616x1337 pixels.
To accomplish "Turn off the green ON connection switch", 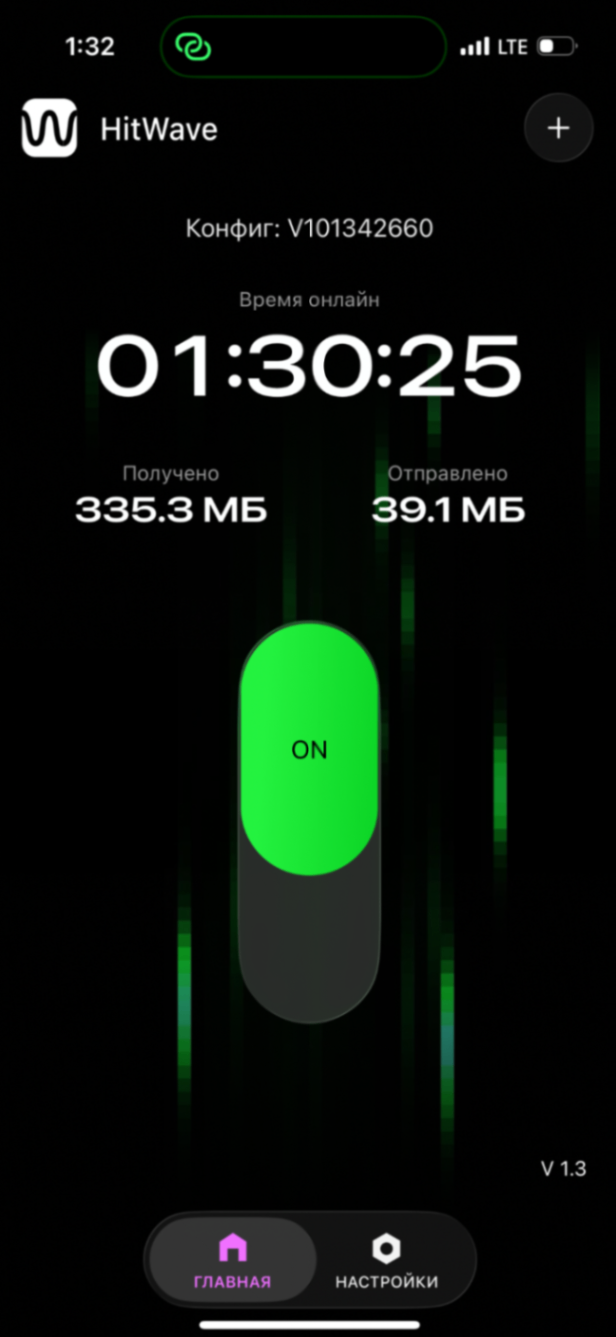I will tap(309, 750).
